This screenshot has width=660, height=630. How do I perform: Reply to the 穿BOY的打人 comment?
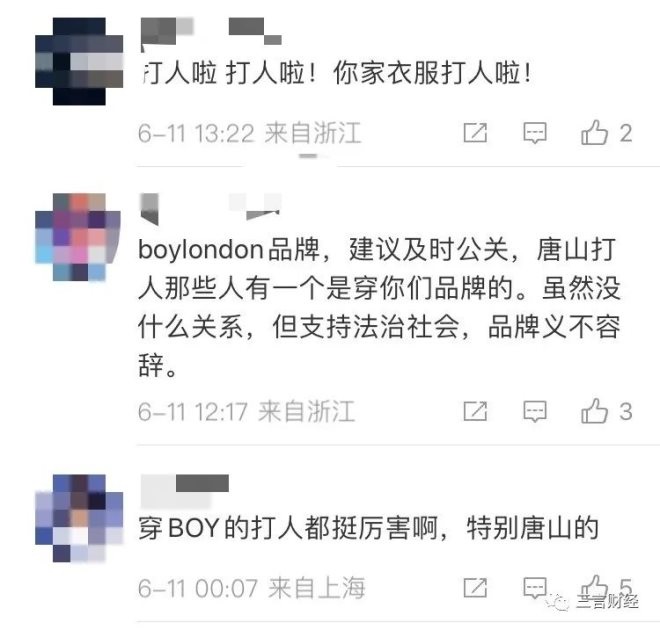pos(536,586)
